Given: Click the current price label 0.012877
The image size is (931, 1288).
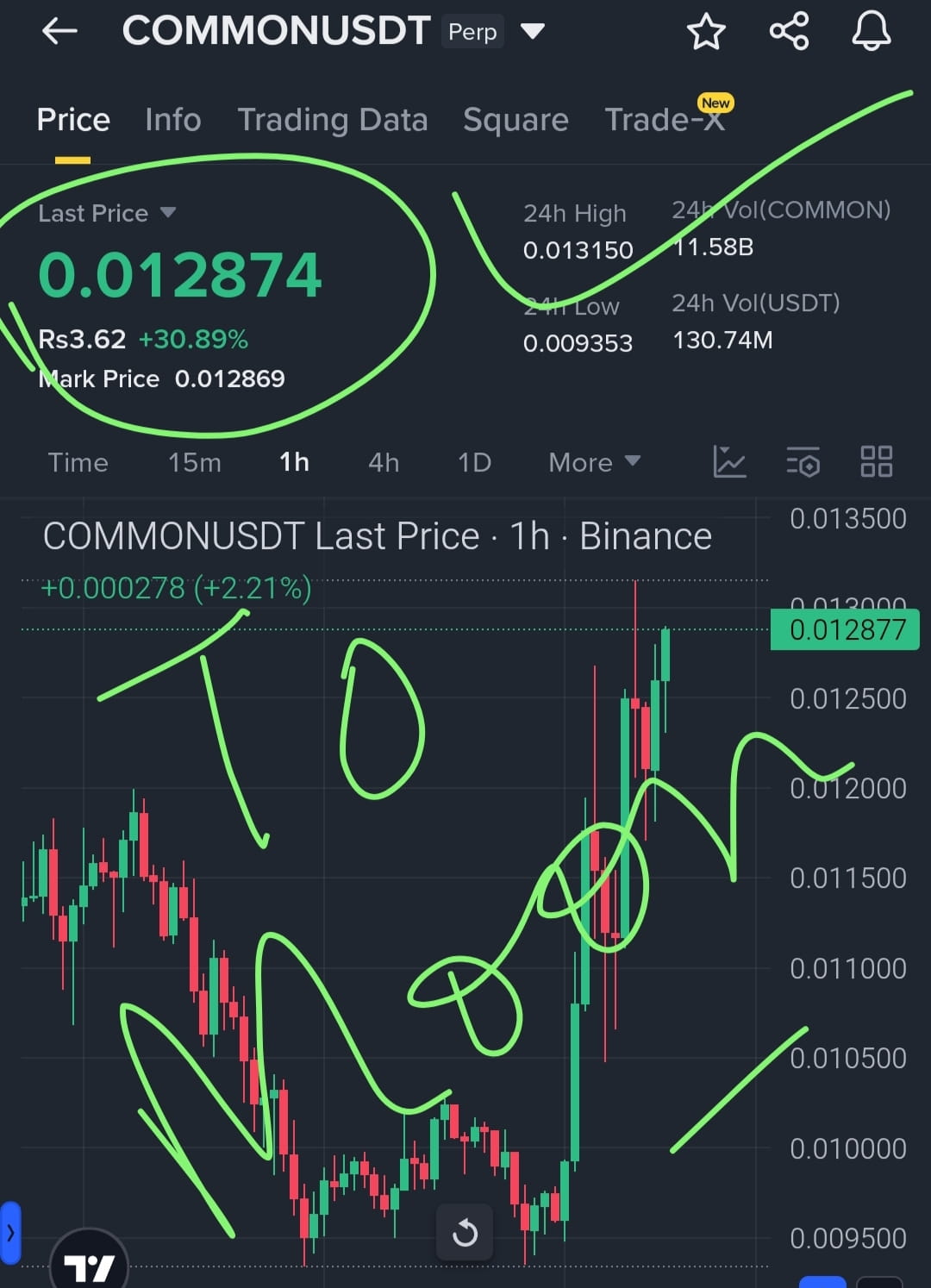Looking at the screenshot, I should point(844,629).
